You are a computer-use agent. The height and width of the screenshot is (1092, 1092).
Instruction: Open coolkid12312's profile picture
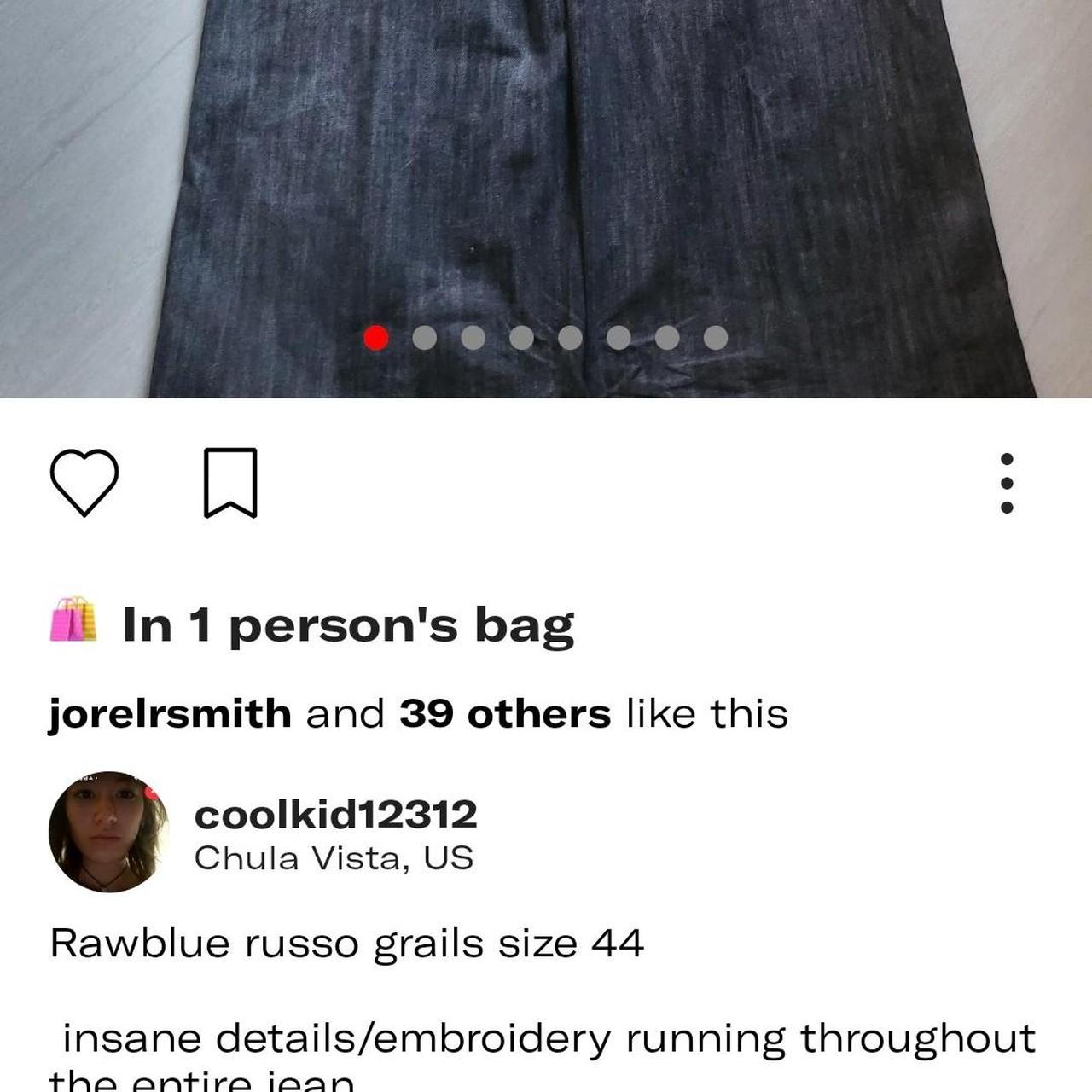pyautogui.click(x=108, y=832)
